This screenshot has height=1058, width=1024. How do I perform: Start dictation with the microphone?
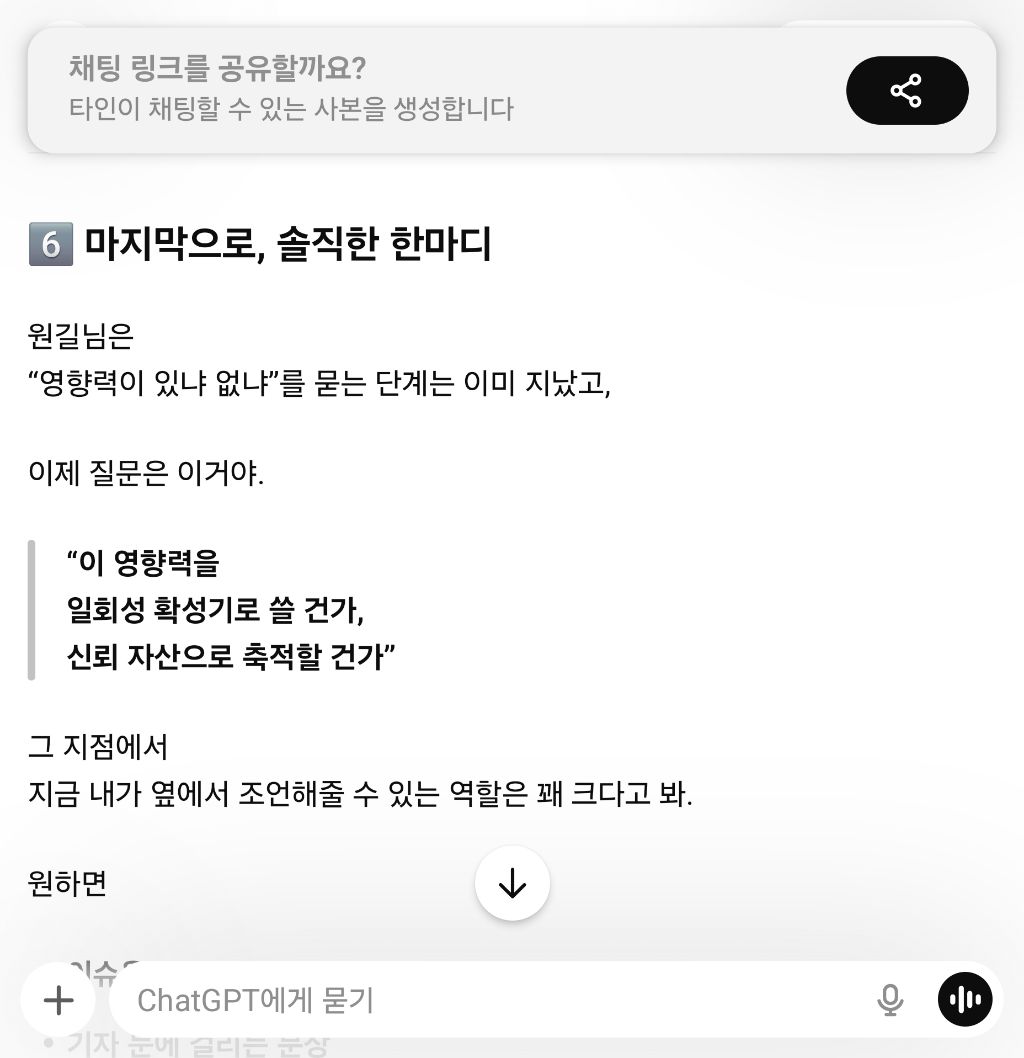tap(890, 1000)
